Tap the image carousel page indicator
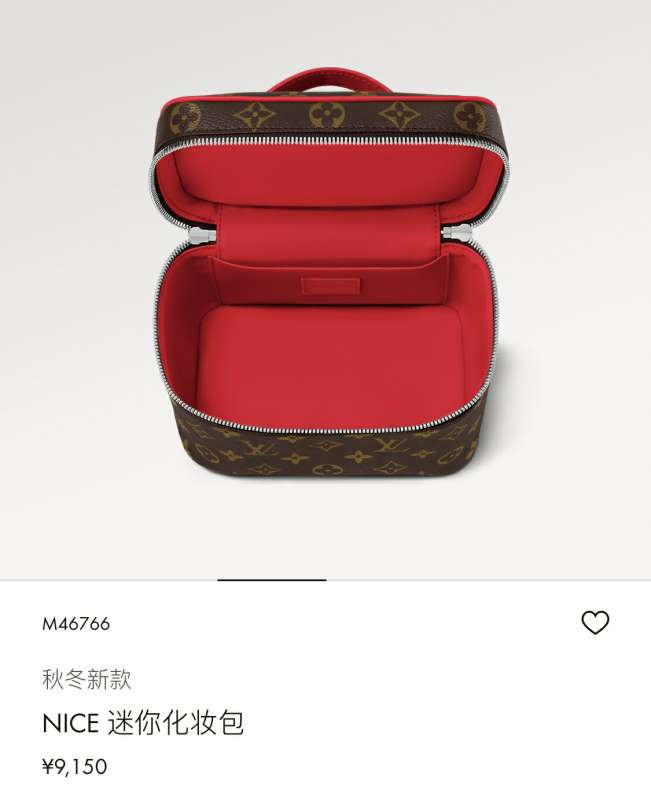651x800 pixels. pyautogui.click(x=272, y=579)
